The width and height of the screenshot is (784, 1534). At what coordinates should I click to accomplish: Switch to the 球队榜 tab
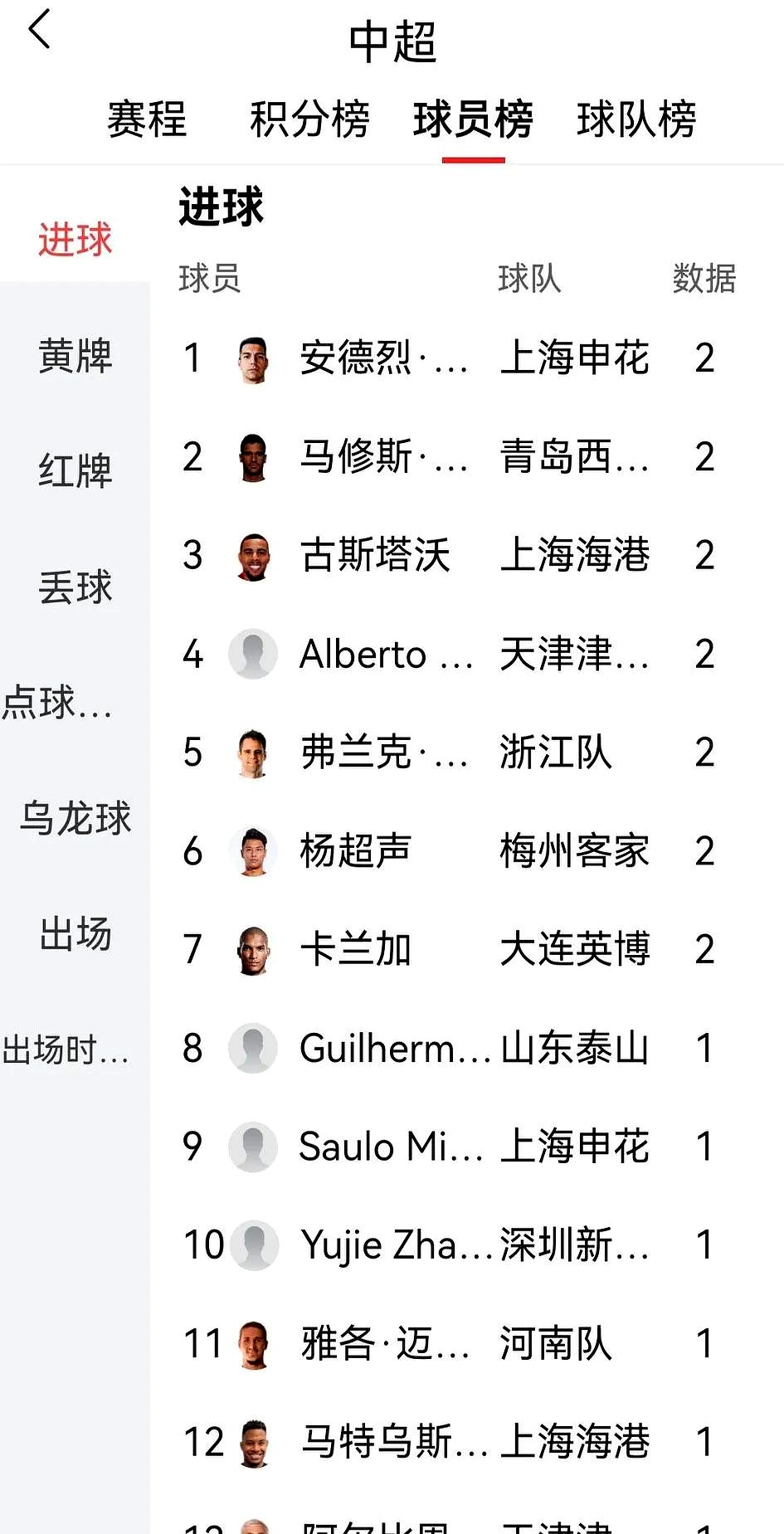click(x=636, y=119)
